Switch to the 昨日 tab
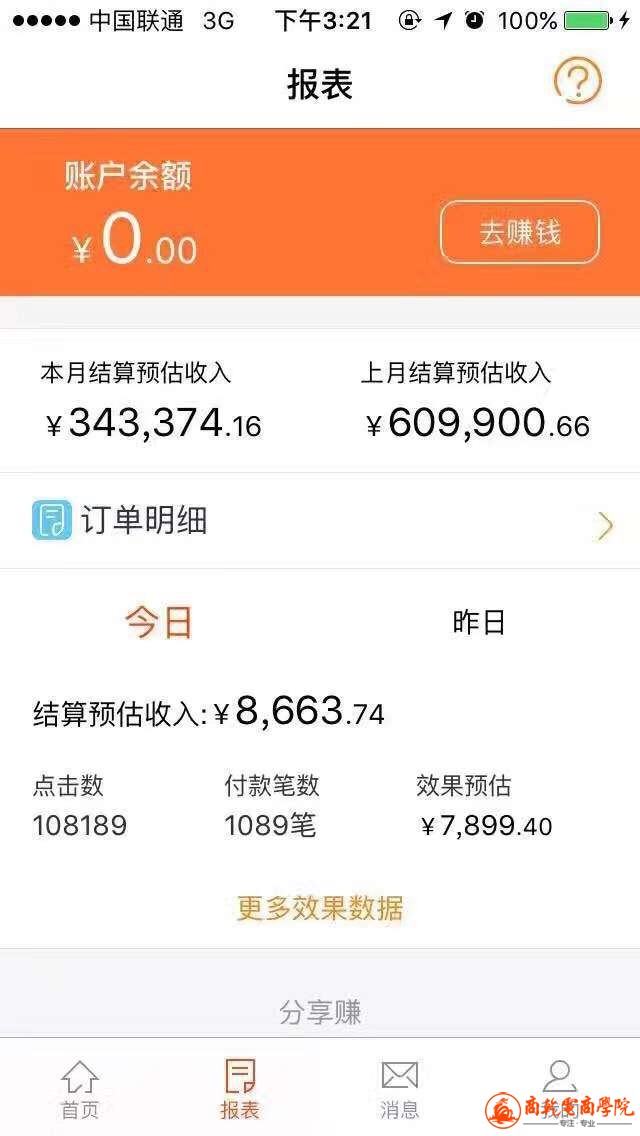The image size is (640, 1136). click(x=479, y=623)
